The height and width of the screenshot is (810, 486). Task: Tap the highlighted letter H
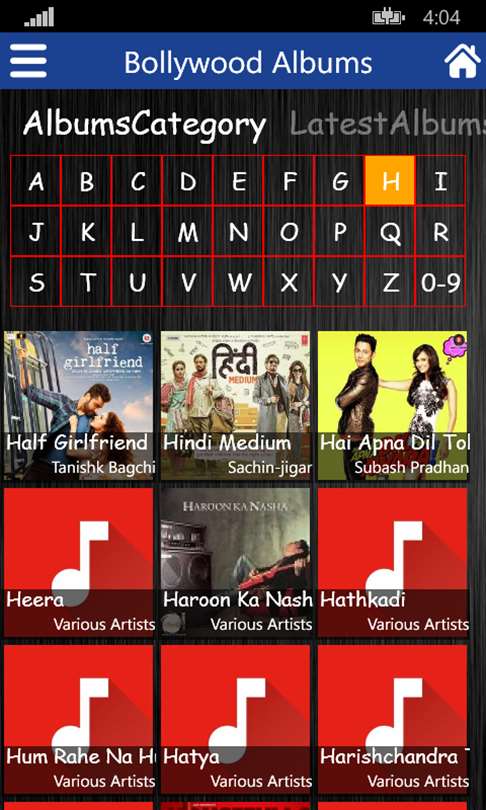(x=390, y=181)
